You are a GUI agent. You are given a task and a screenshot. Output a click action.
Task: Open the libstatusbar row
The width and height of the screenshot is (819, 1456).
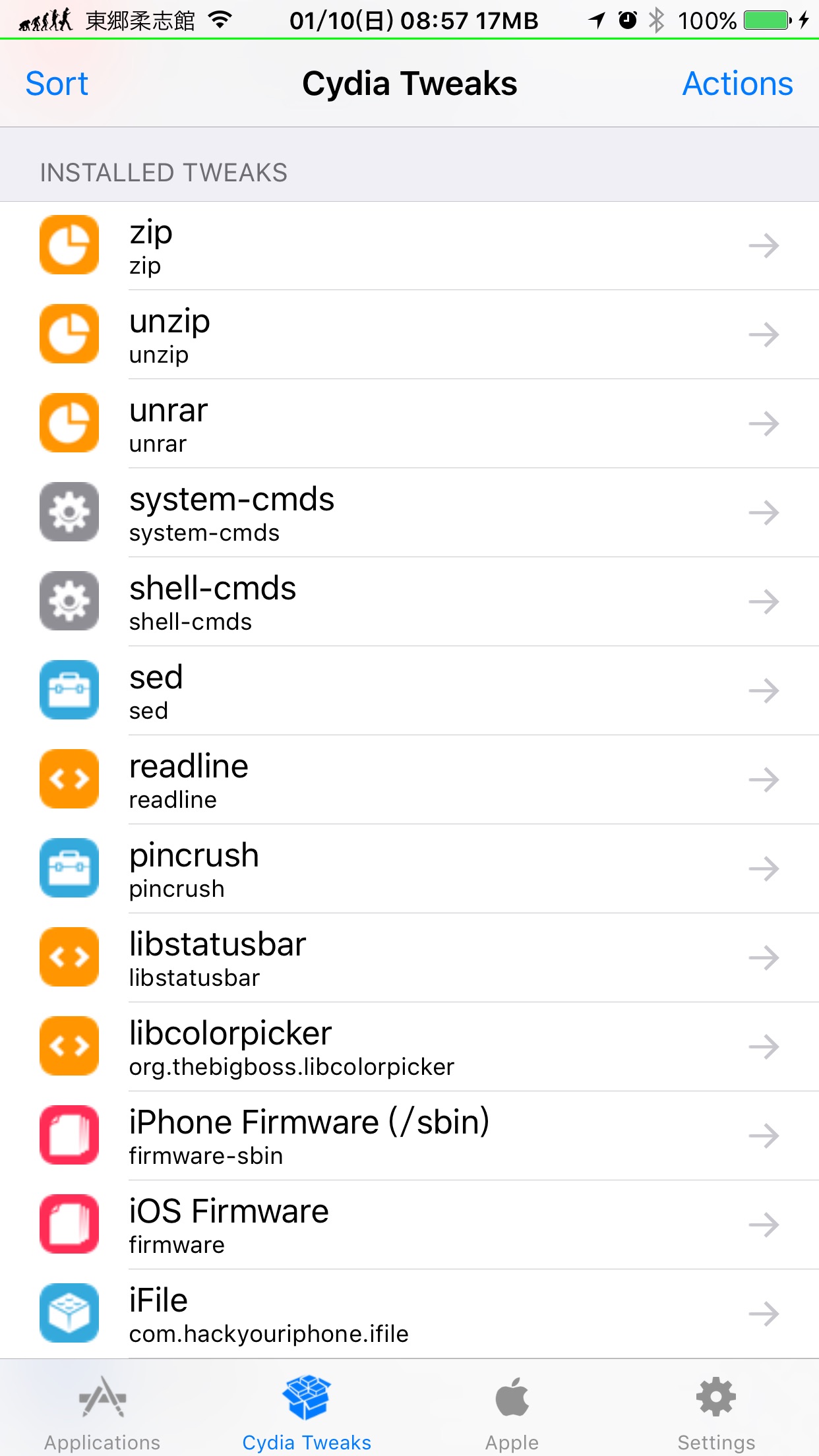(x=409, y=958)
